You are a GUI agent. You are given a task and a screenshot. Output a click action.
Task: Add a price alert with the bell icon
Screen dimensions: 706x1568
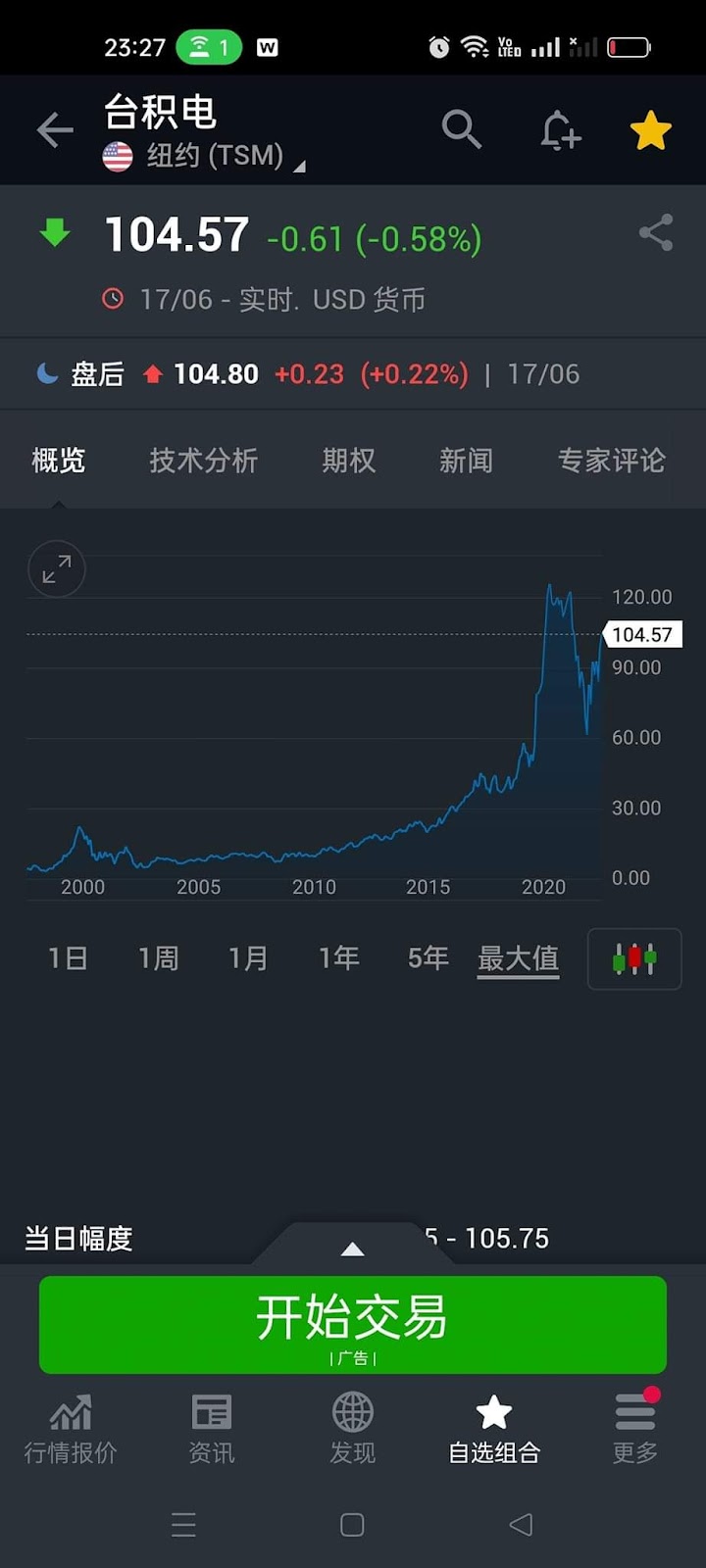point(560,129)
